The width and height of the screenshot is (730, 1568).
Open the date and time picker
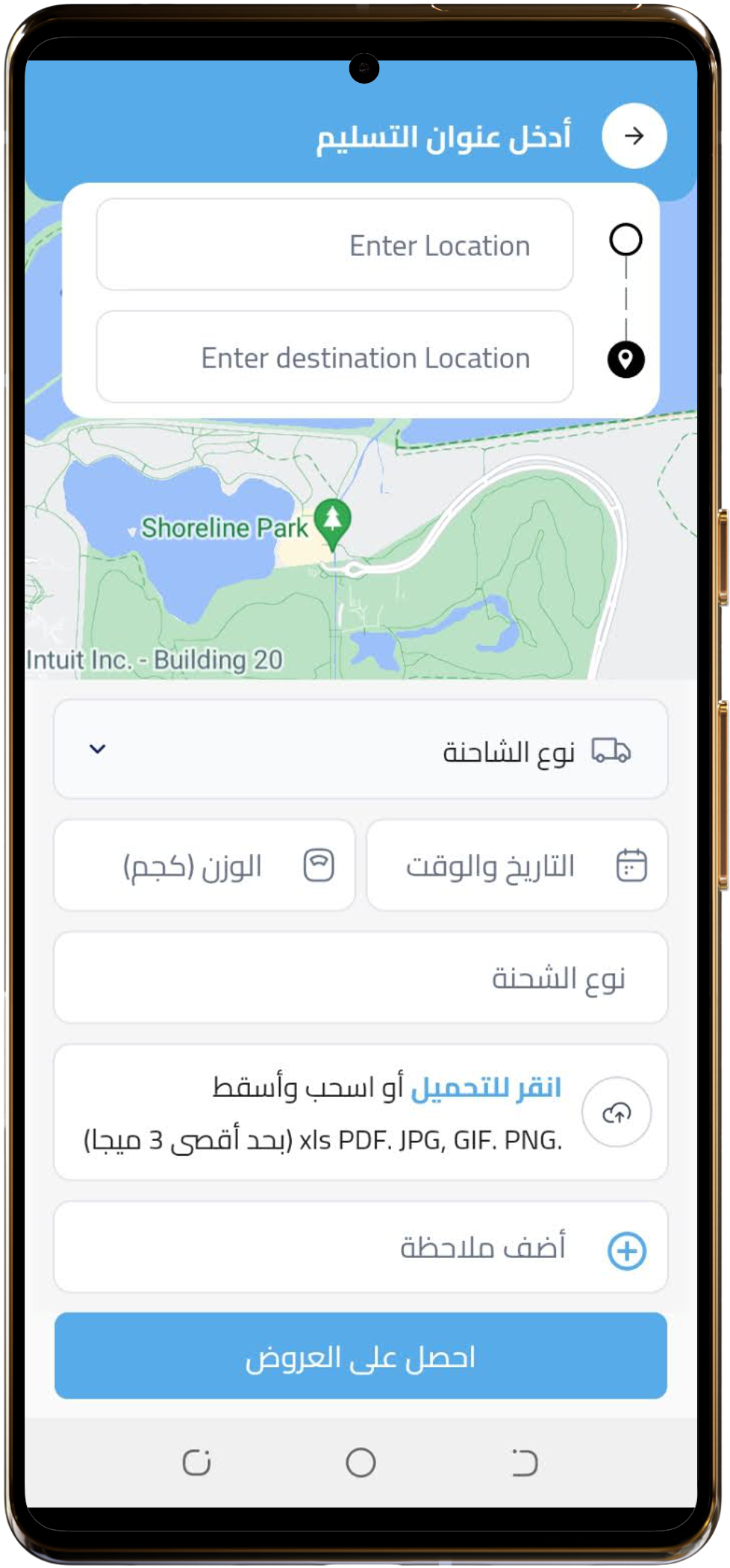point(517,865)
